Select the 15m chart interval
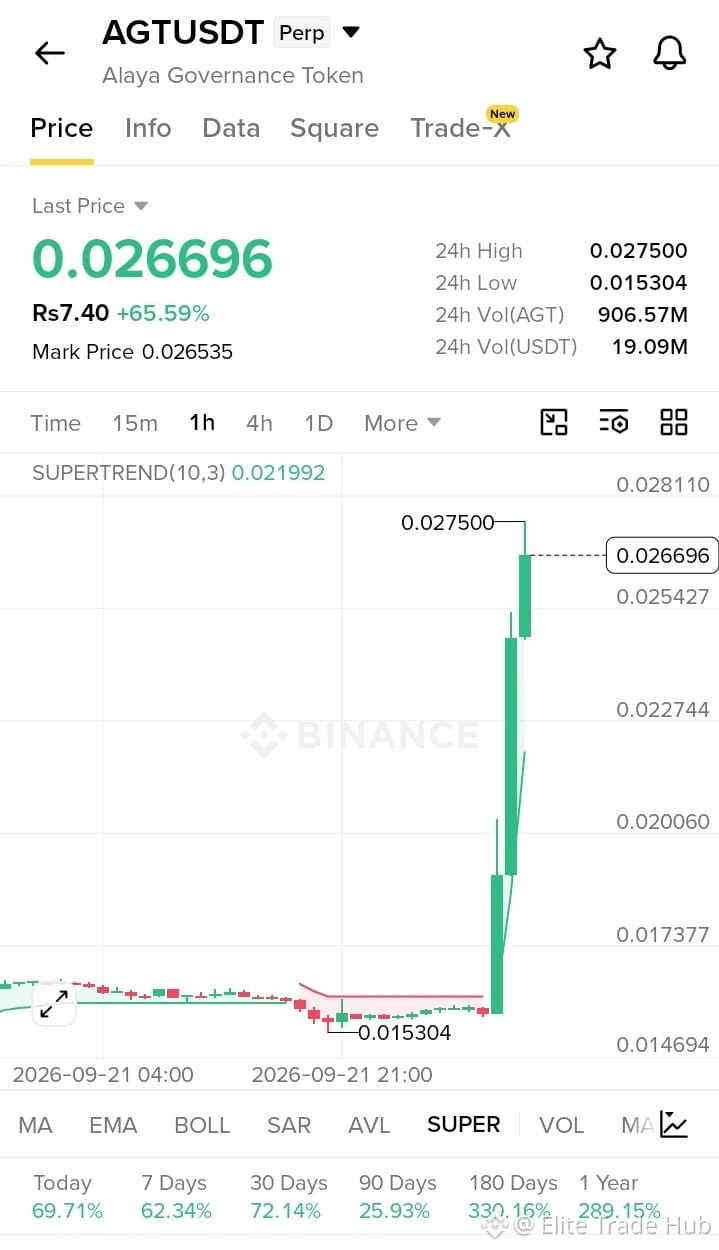This screenshot has width=719, height=1250. pos(135,423)
